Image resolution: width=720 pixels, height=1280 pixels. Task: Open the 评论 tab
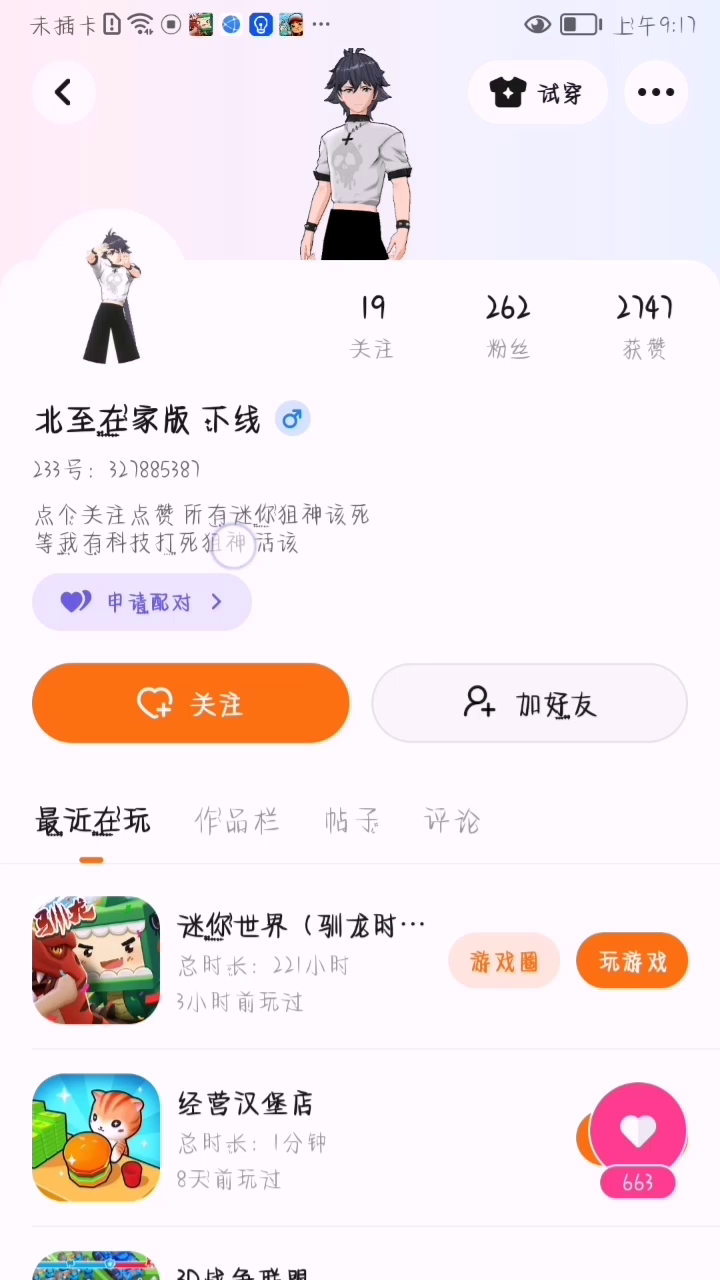452,821
